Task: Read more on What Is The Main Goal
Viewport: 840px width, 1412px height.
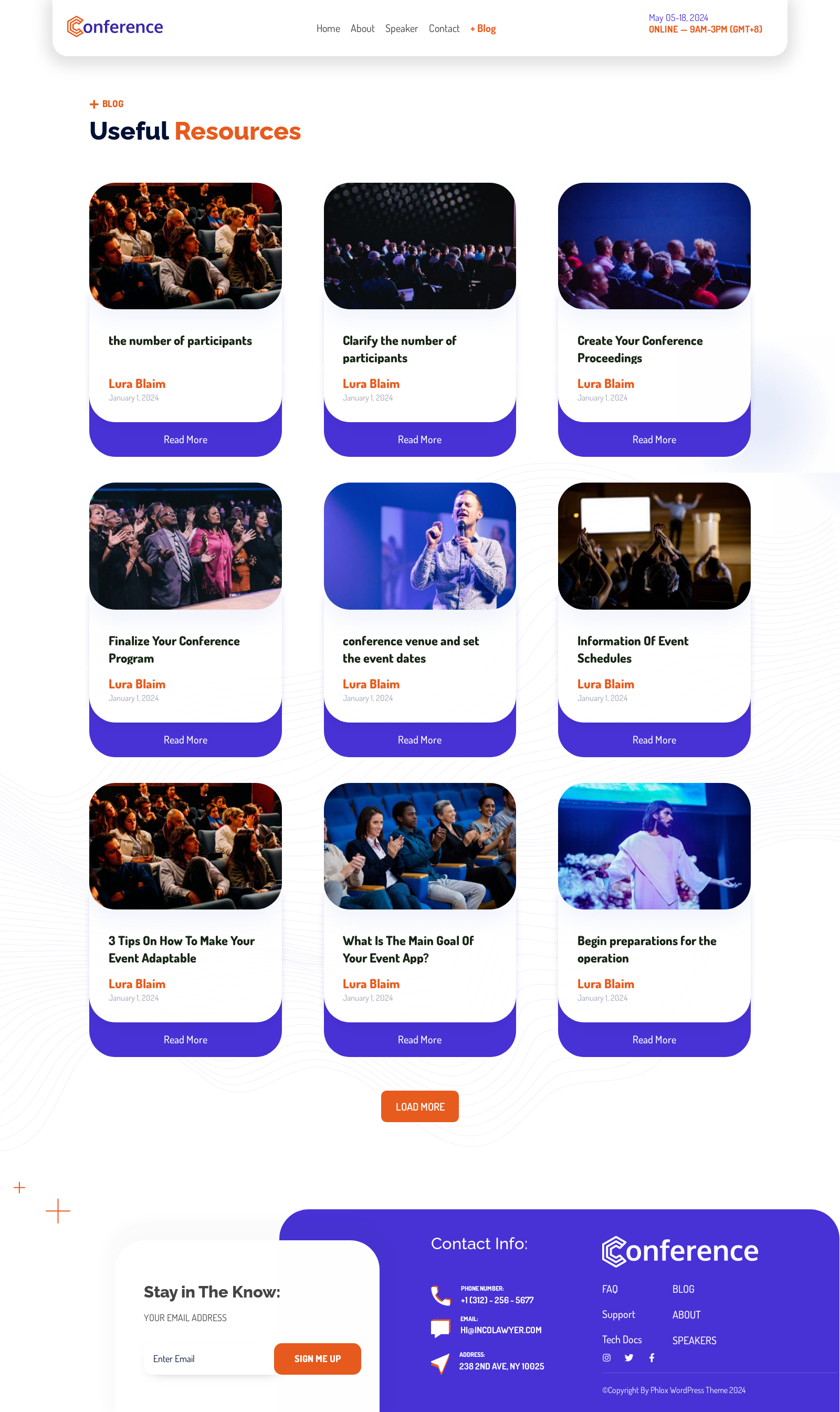Action: tap(419, 1040)
